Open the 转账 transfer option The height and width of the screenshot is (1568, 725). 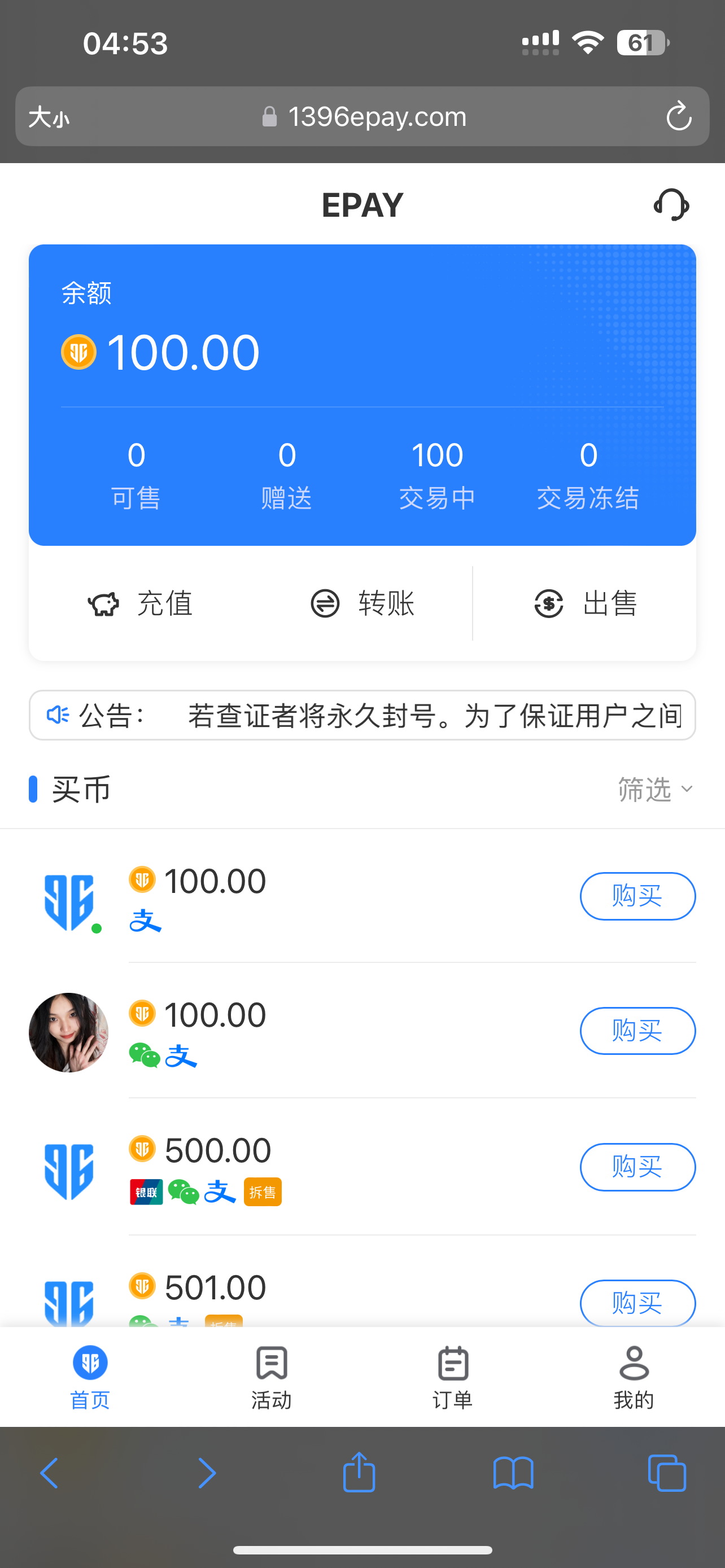[363, 604]
